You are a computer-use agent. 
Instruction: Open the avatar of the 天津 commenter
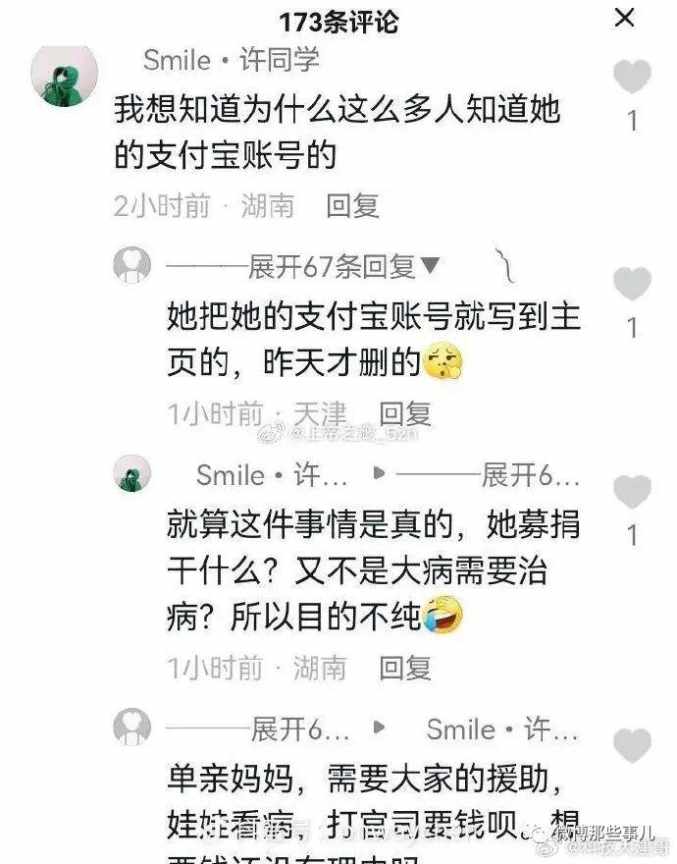point(132,266)
